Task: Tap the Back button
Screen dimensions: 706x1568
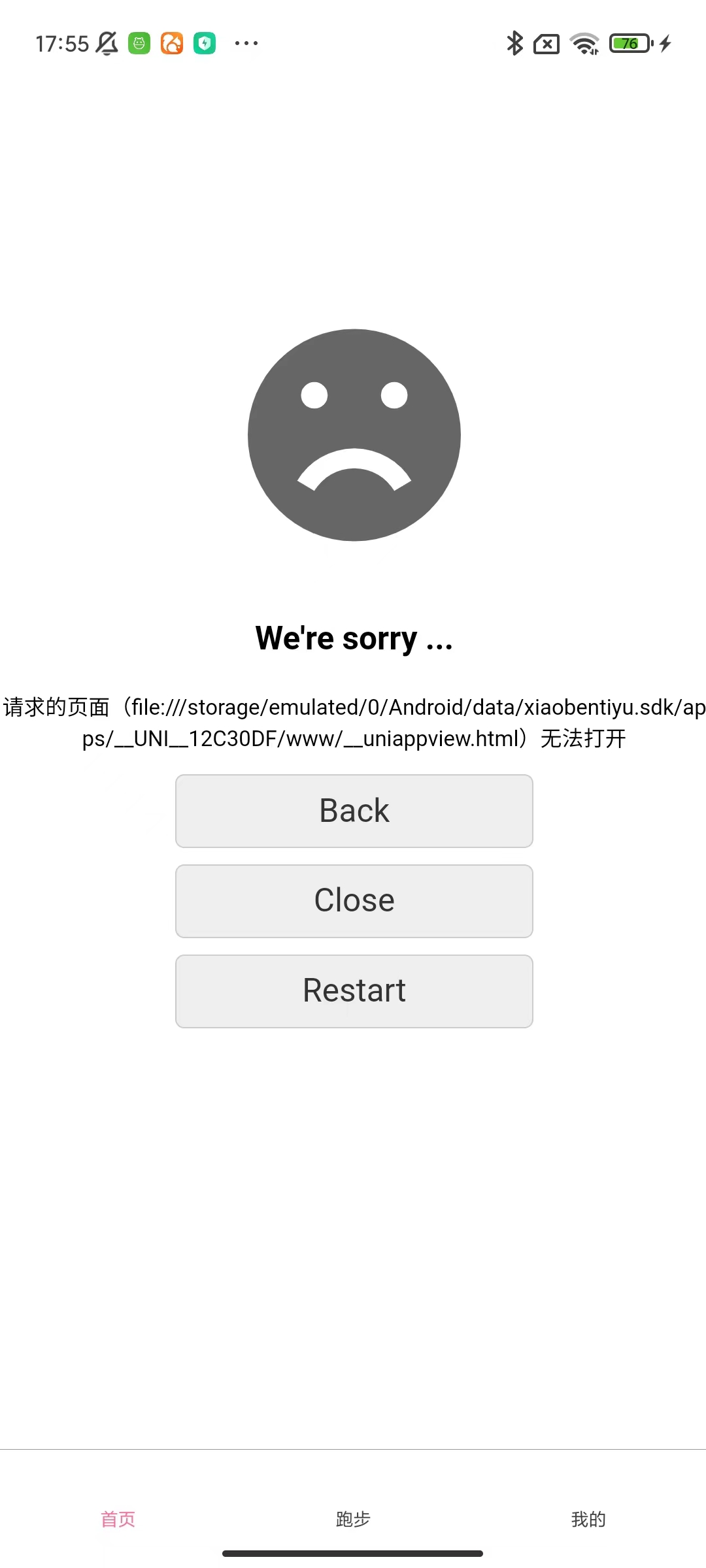Action: coord(354,811)
